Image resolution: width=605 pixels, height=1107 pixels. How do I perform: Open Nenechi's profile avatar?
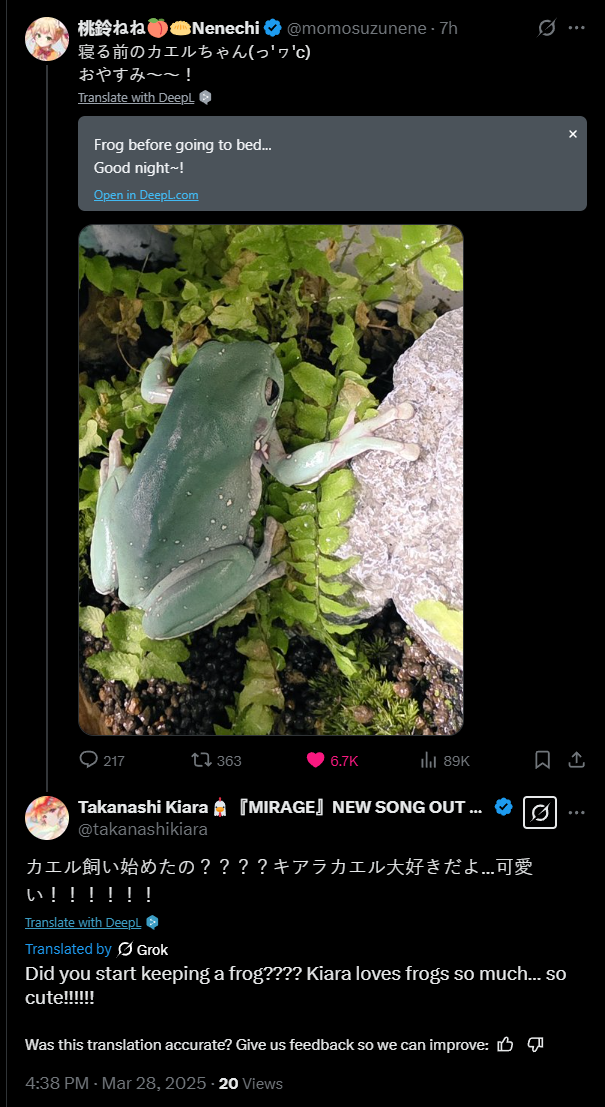[x=46, y=38]
